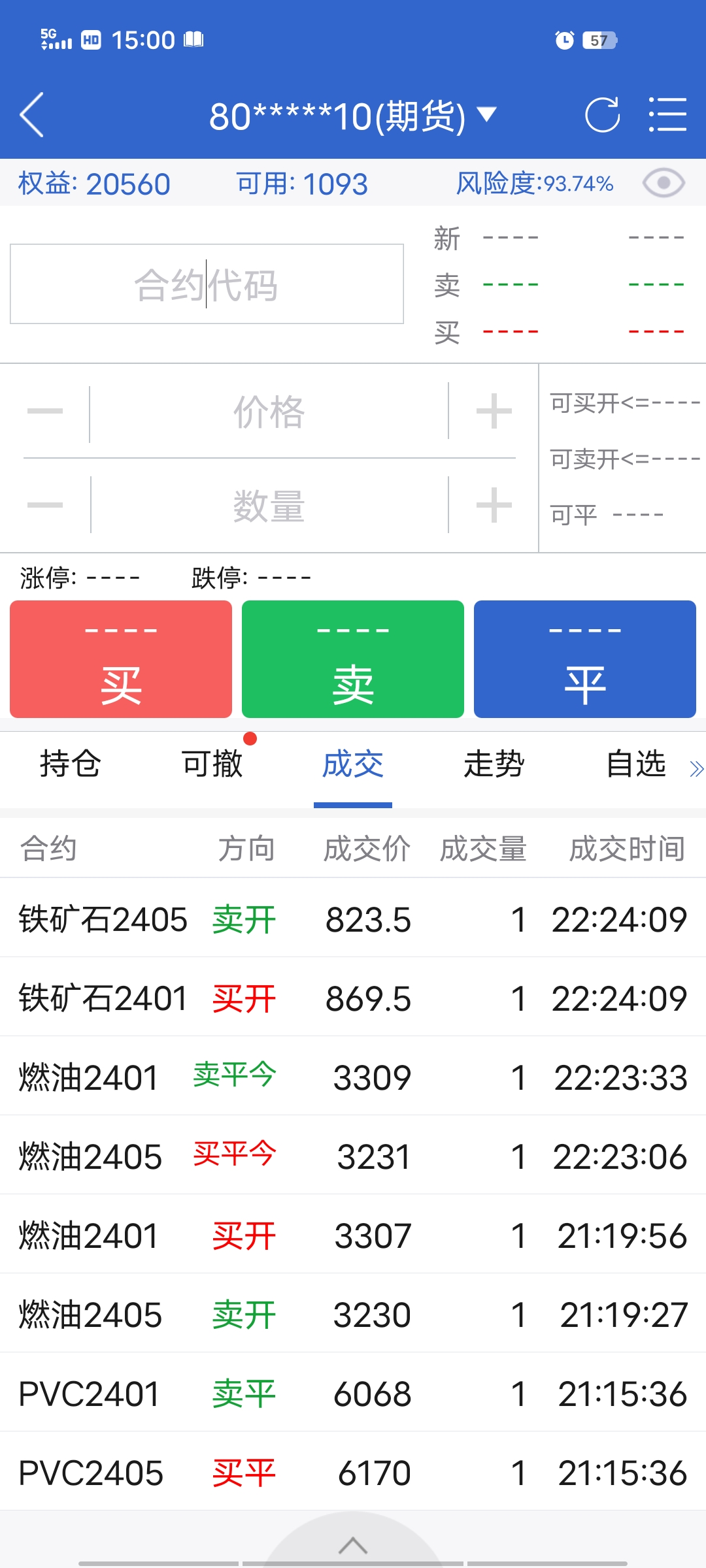
Task: Switch to the 持仓 positions tab
Action: 71,764
